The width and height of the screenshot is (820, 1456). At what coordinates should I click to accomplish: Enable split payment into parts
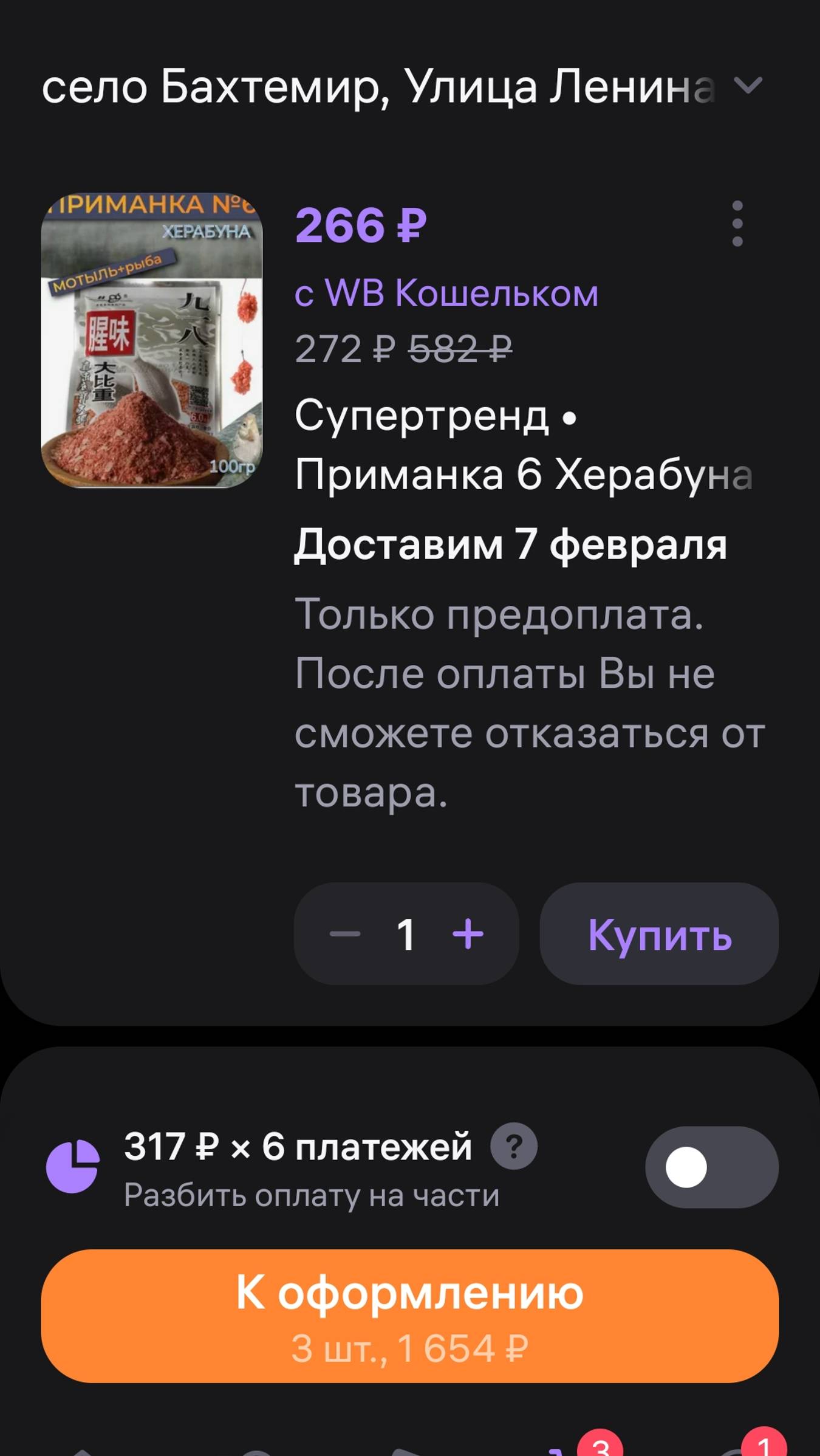coord(711,1167)
